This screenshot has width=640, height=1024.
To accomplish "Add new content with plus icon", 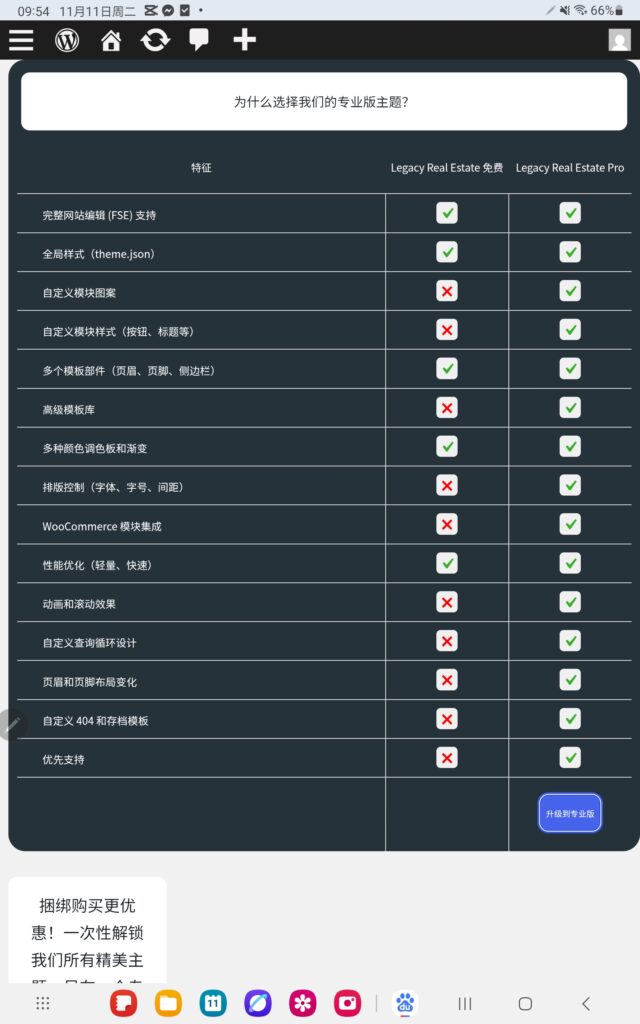I will pos(244,40).
